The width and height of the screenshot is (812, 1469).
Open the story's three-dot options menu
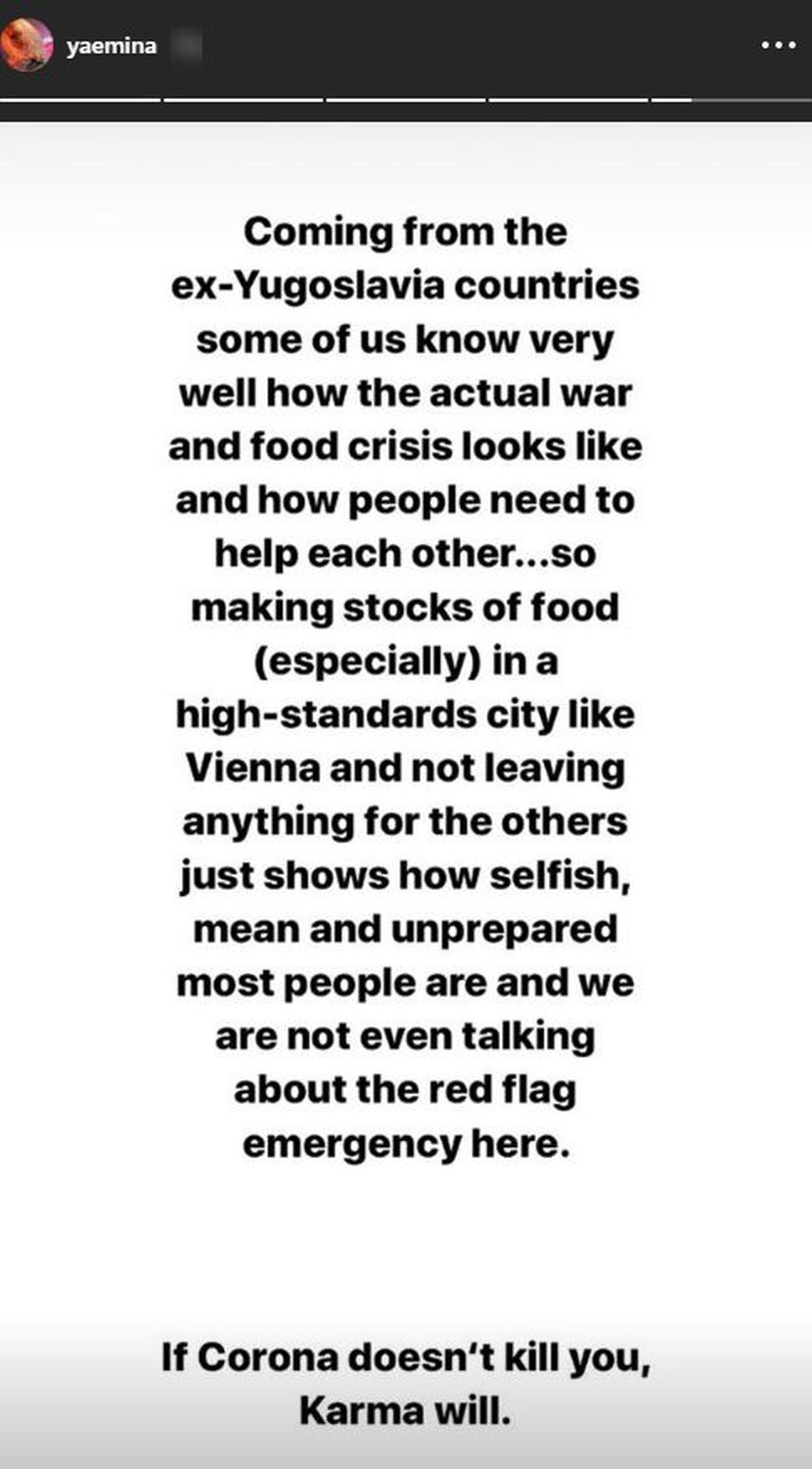coord(778,46)
